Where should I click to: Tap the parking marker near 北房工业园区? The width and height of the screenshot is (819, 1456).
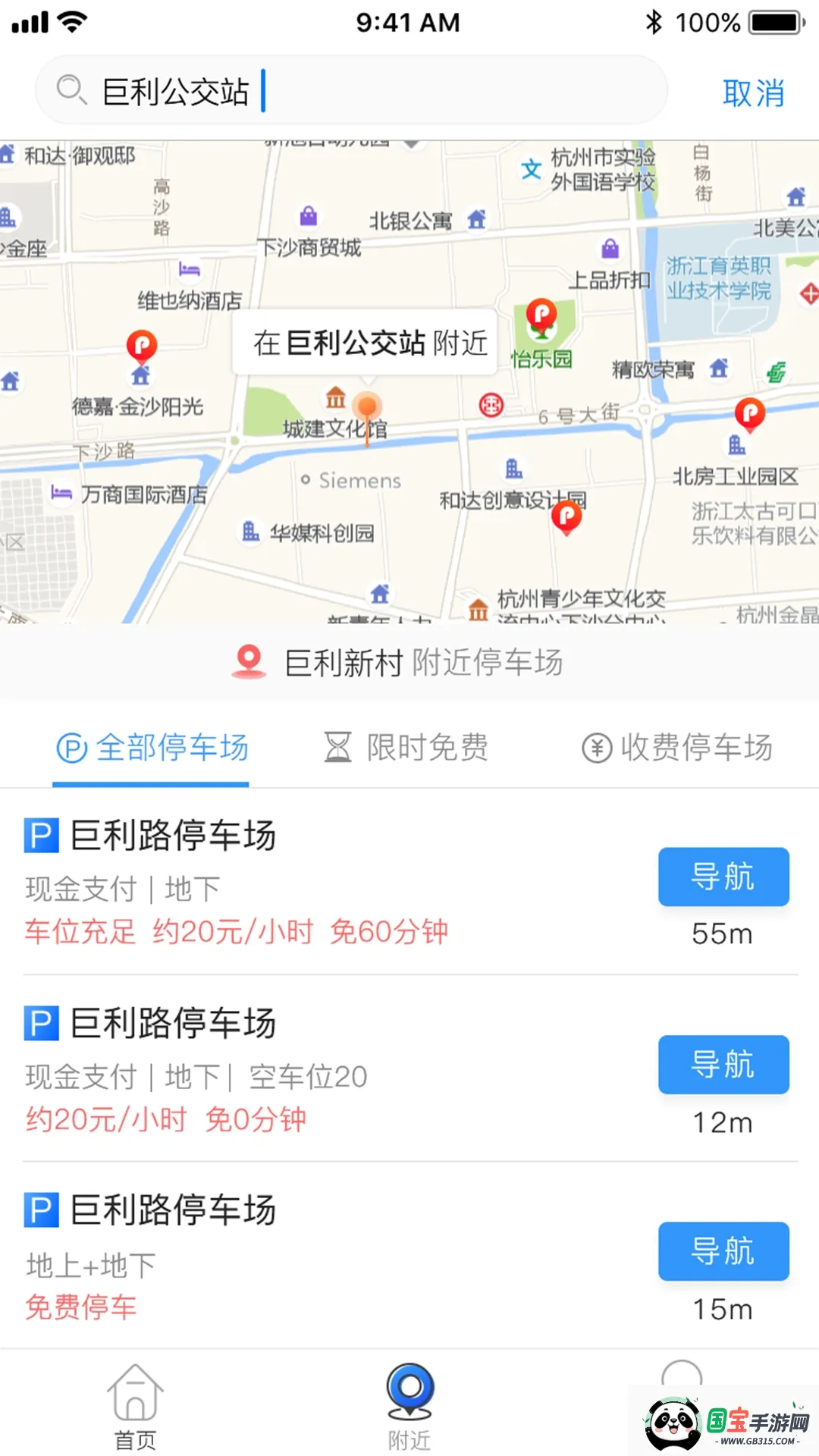click(x=749, y=413)
